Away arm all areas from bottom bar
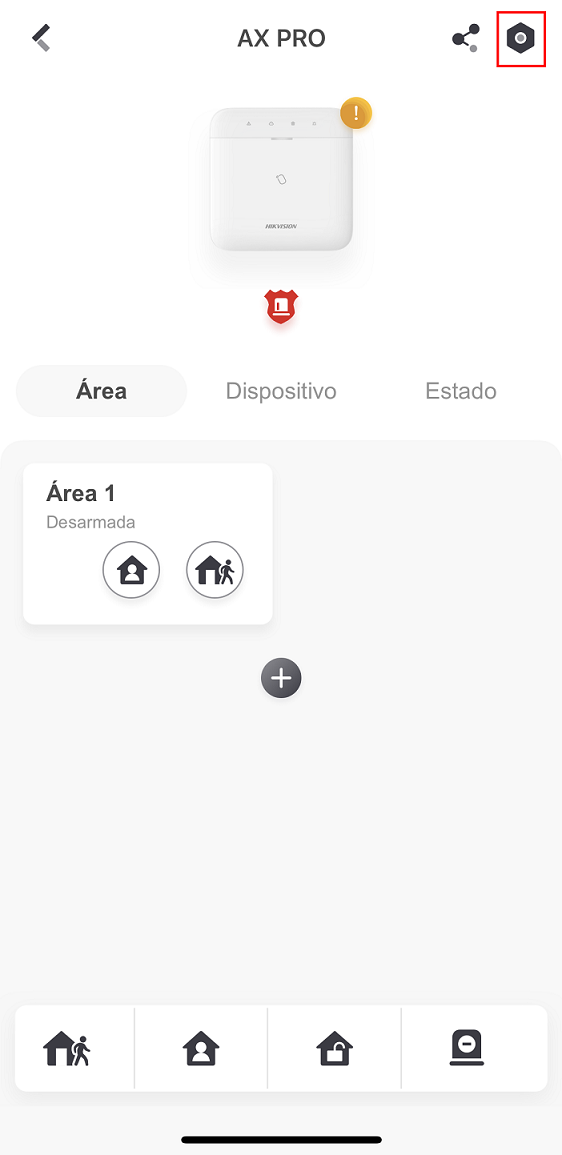 pyautogui.click(x=67, y=1047)
